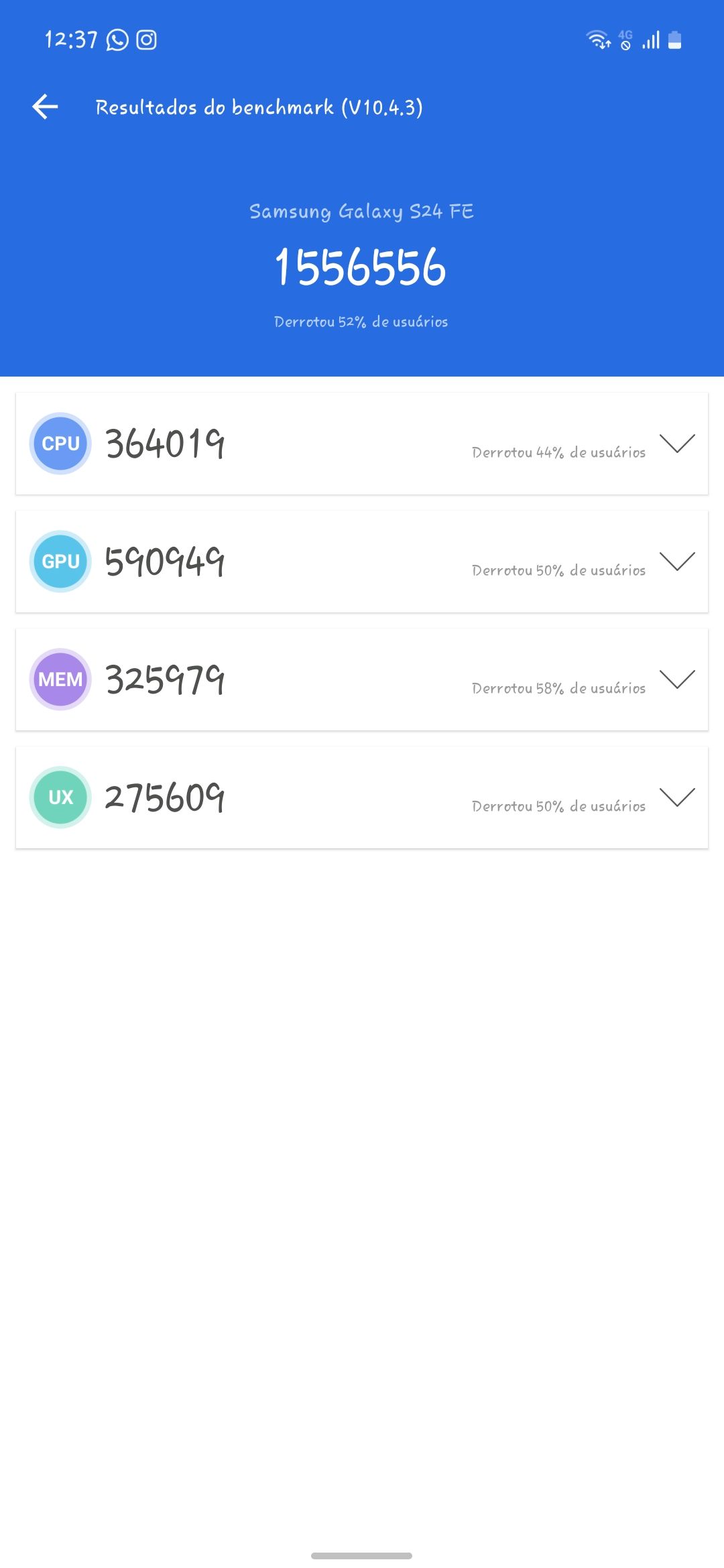This screenshot has height=1568, width=724.
Task: Open Resultados do benchmark header
Action: click(260, 106)
